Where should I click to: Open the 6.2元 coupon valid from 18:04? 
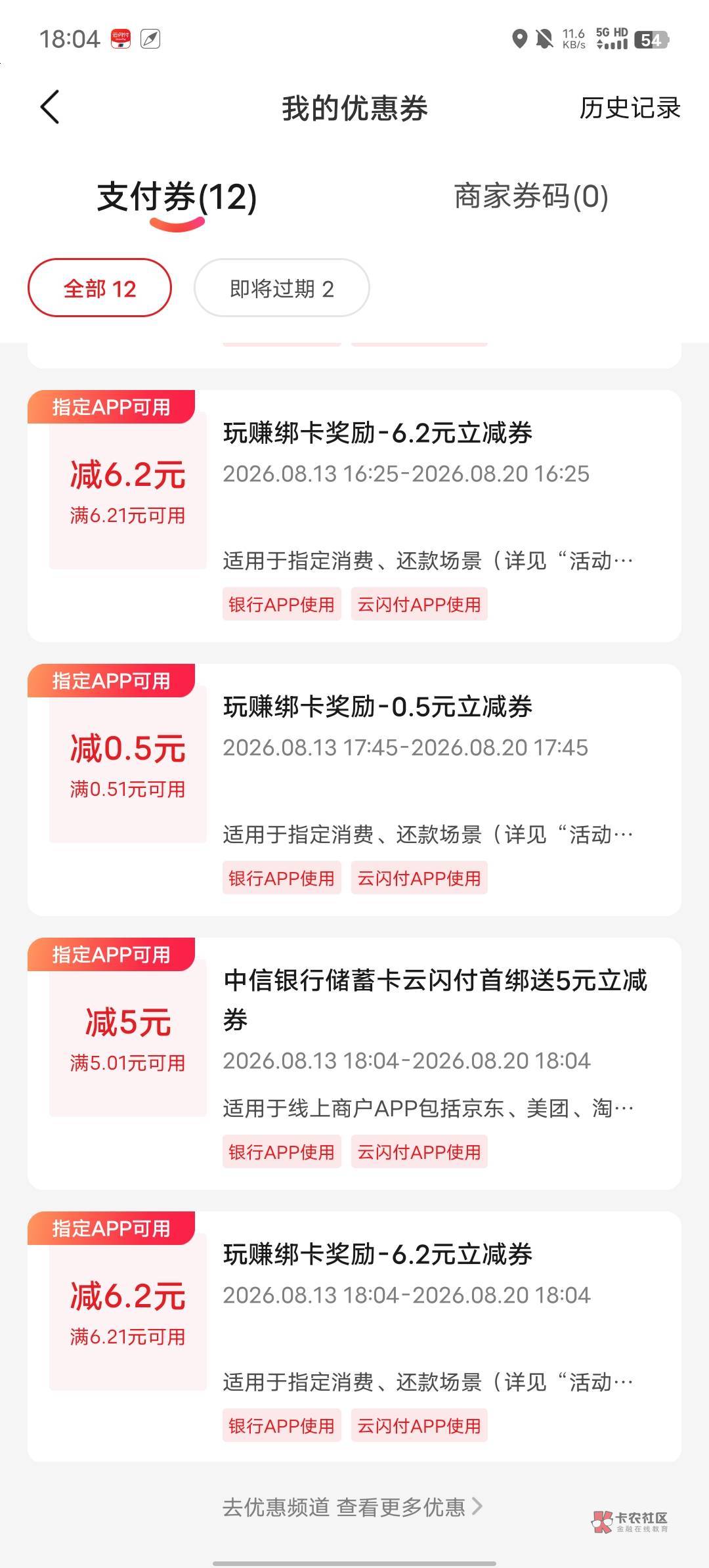[x=354, y=1336]
